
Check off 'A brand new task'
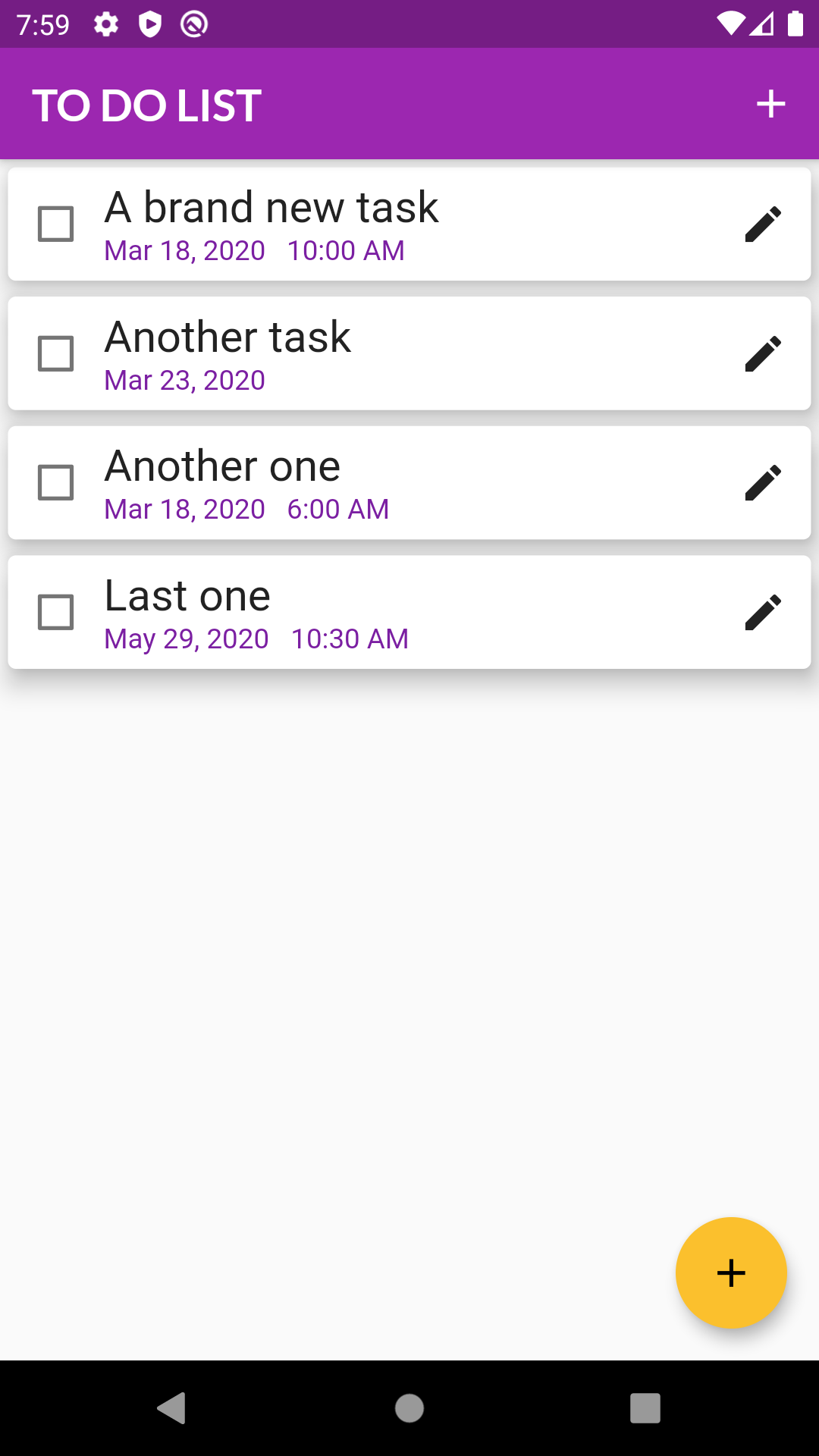coord(56,224)
